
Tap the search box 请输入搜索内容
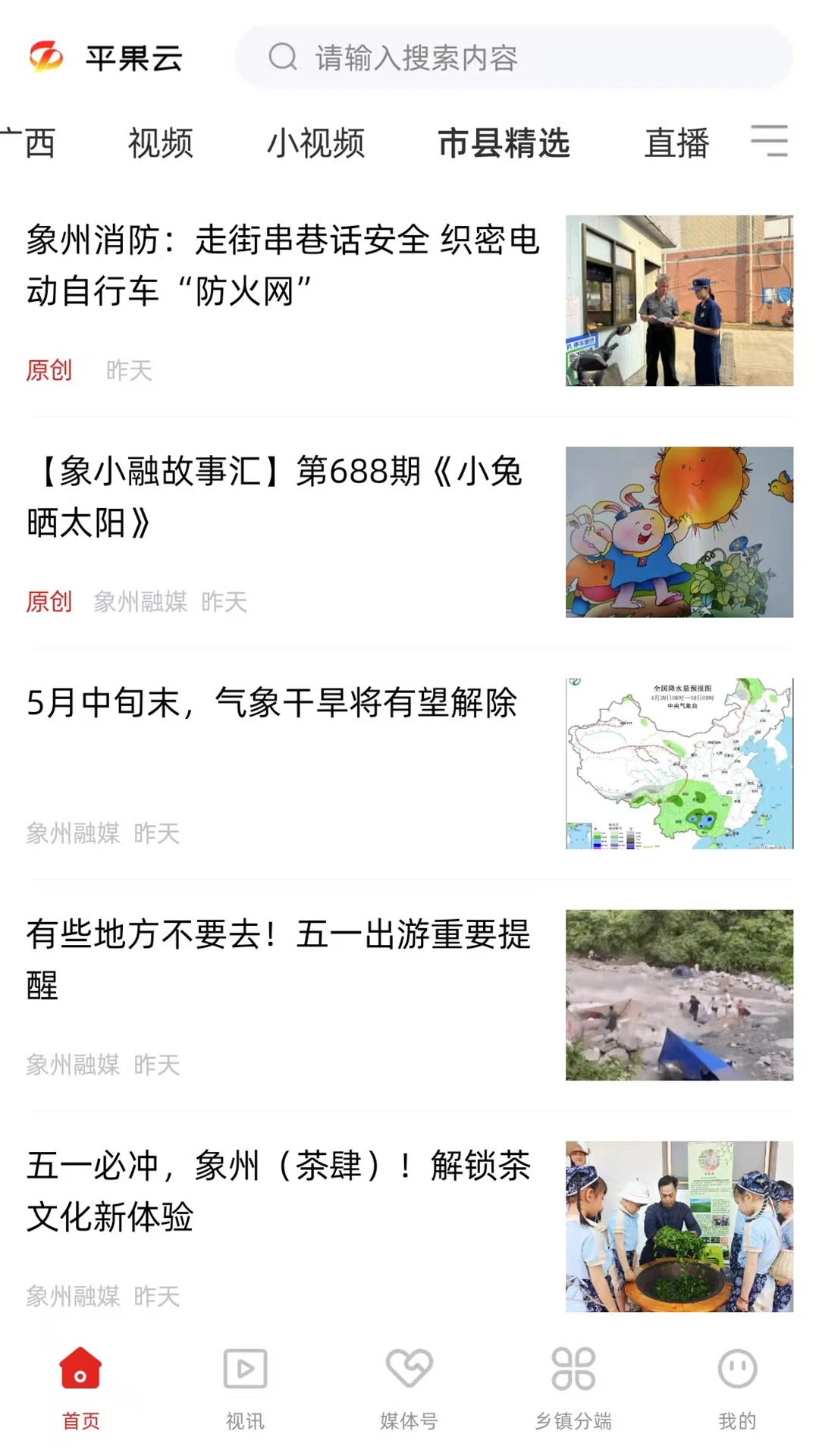[x=513, y=58]
